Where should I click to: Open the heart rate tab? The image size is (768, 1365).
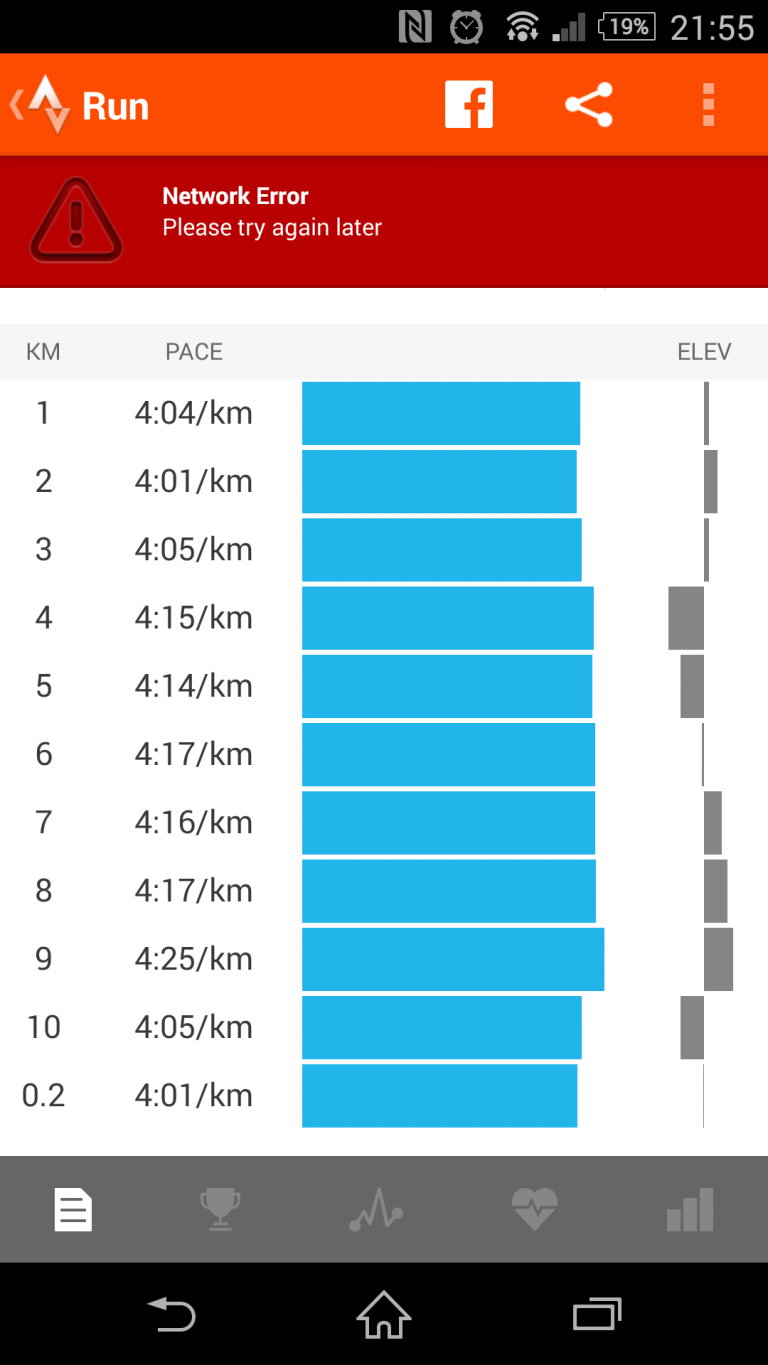coord(534,1210)
